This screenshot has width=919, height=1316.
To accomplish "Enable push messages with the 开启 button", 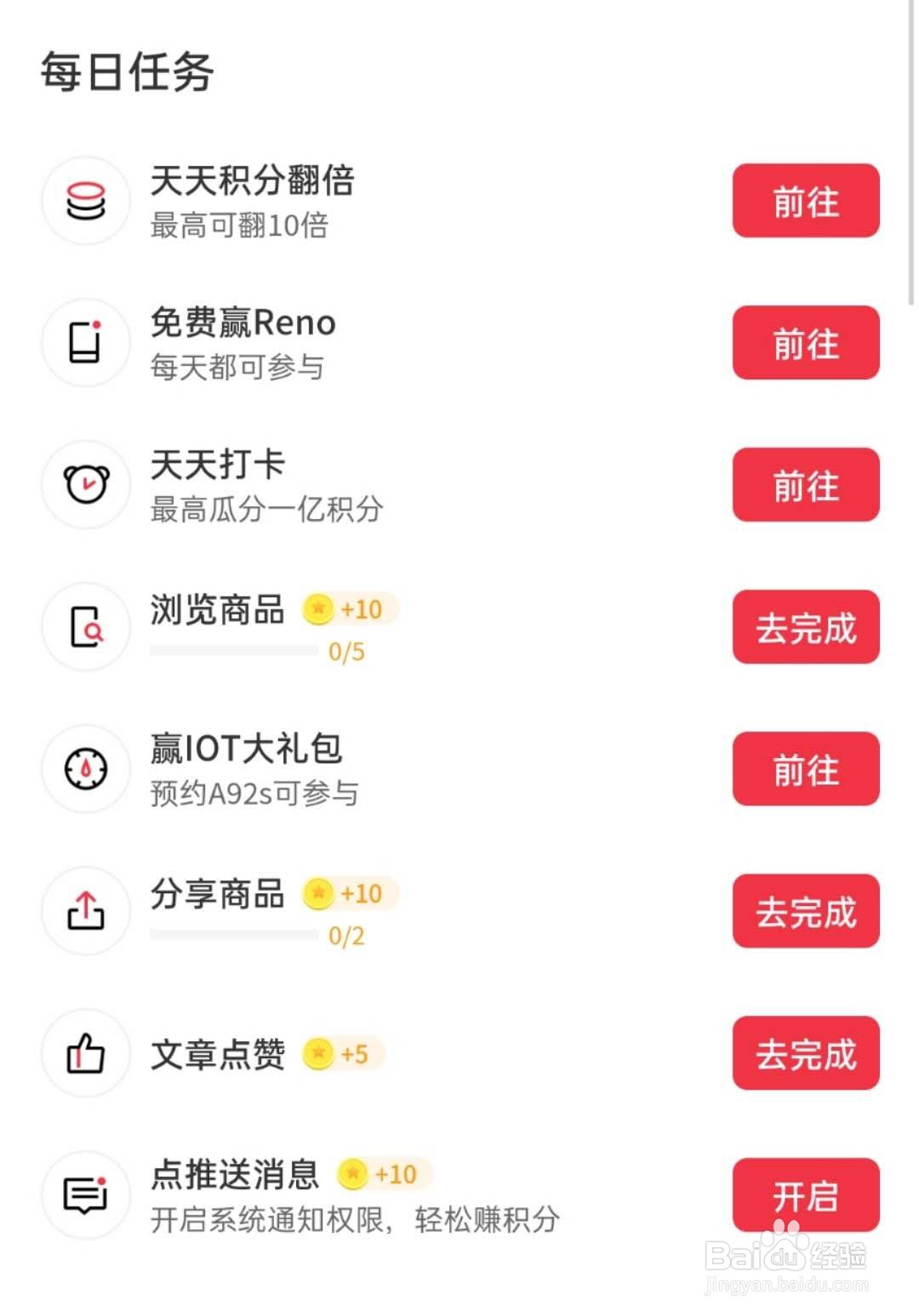I will [805, 1194].
